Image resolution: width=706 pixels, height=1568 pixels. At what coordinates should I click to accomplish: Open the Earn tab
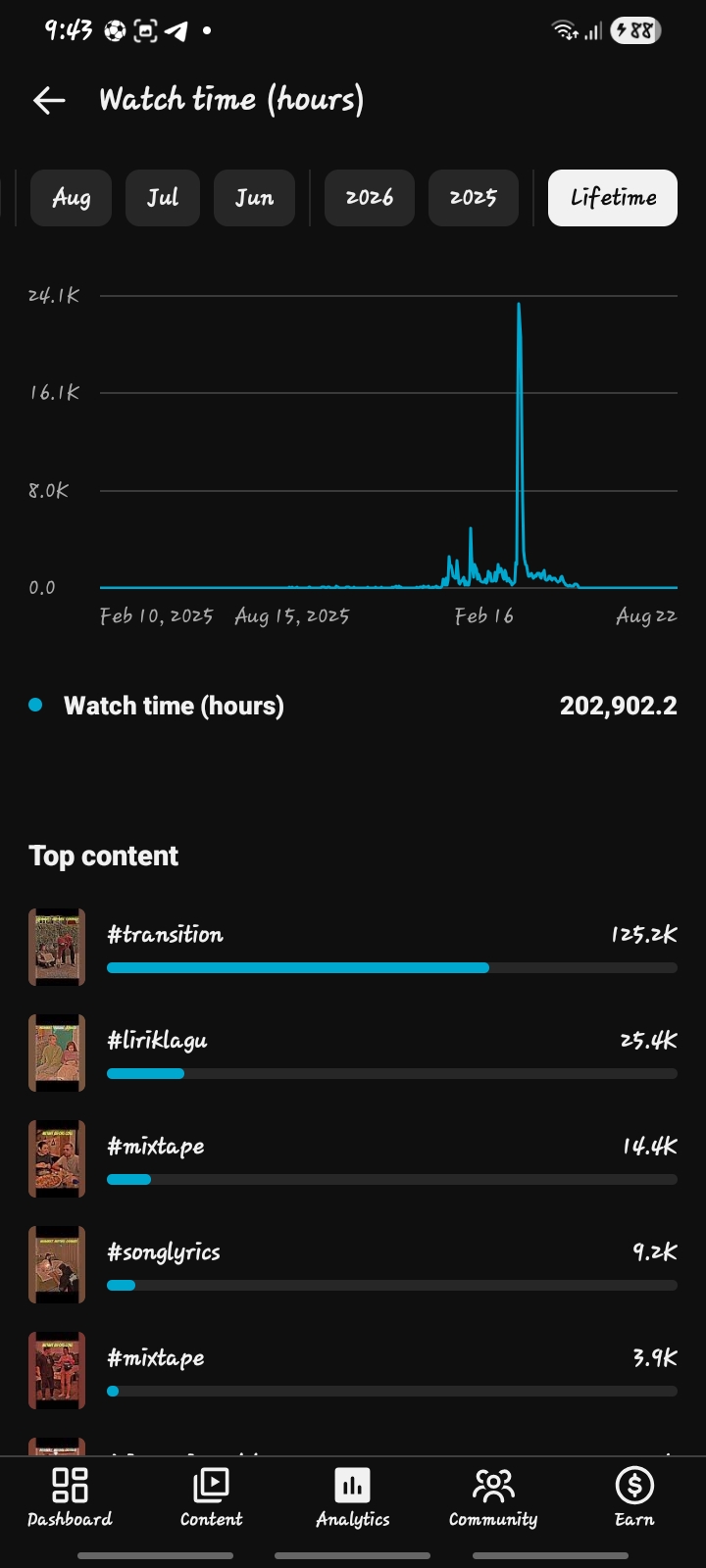(x=634, y=1497)
